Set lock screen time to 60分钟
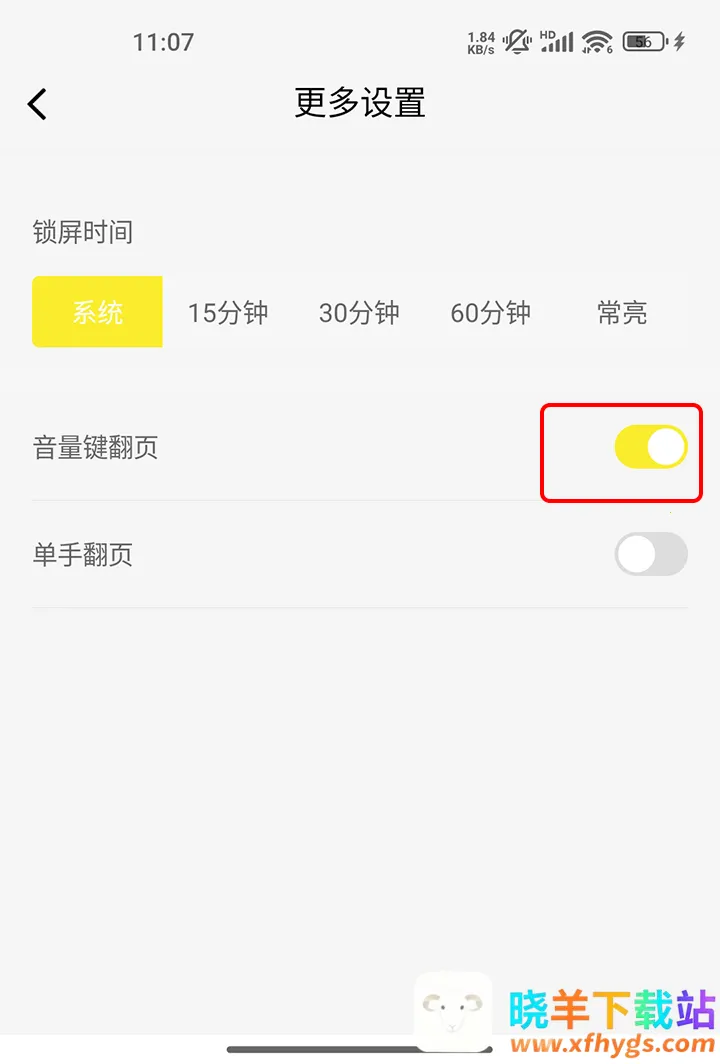 [x=490, y=312]
